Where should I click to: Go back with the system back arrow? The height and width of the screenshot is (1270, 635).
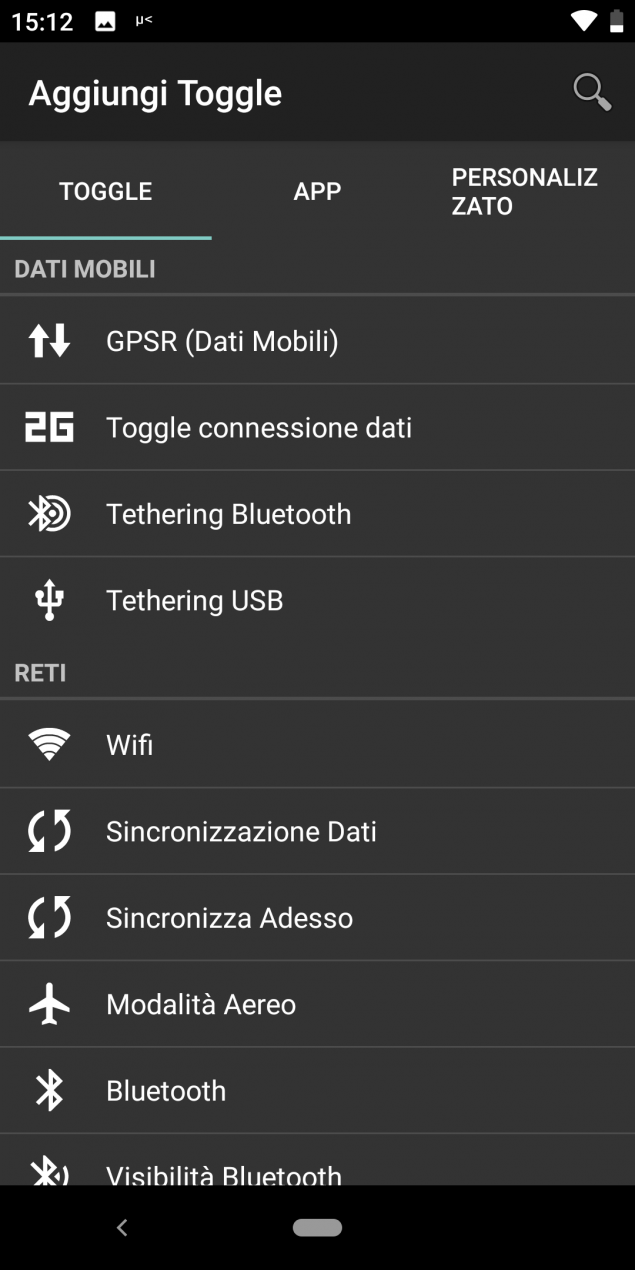(122, 1228)
